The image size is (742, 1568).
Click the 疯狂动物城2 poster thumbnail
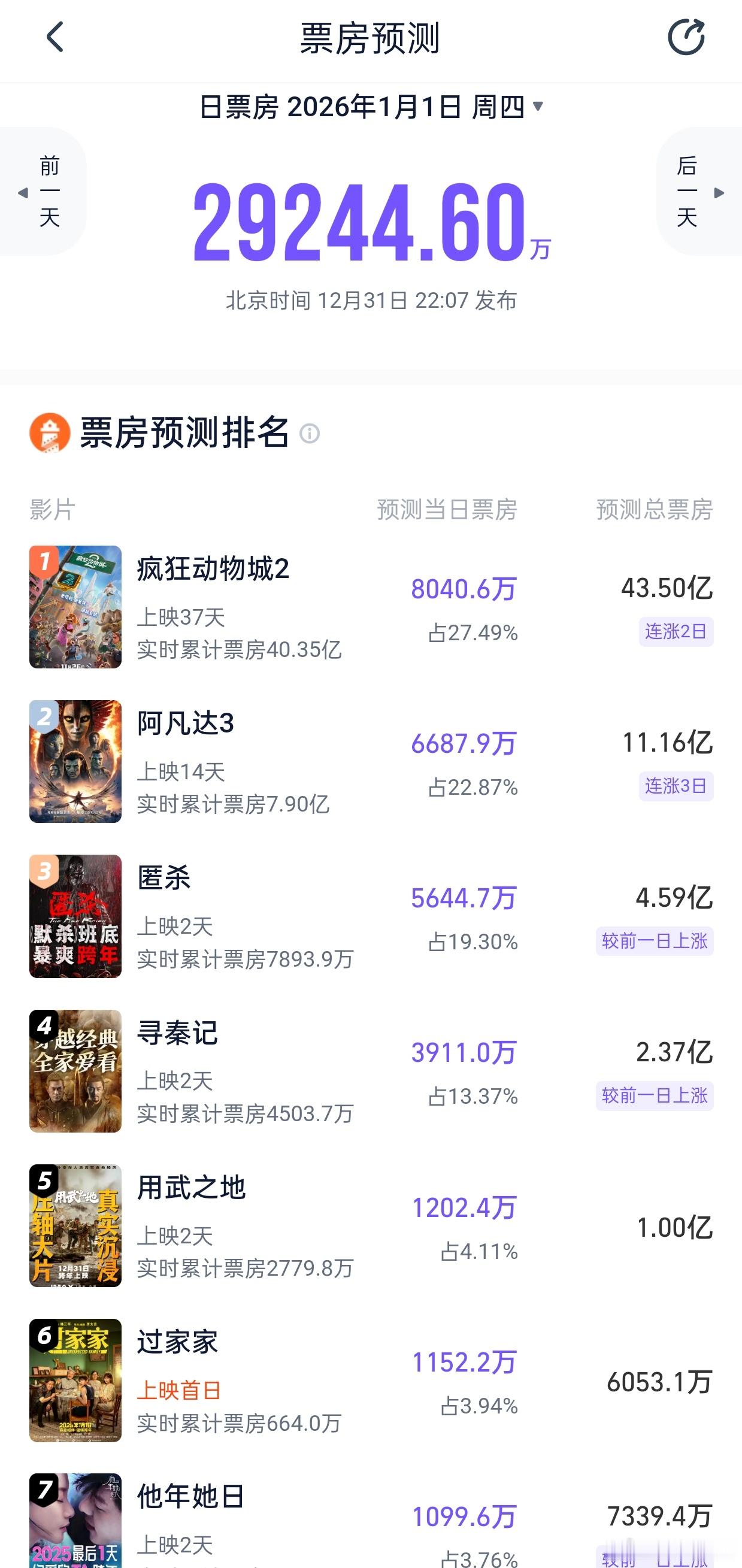(x=75, y=606)
